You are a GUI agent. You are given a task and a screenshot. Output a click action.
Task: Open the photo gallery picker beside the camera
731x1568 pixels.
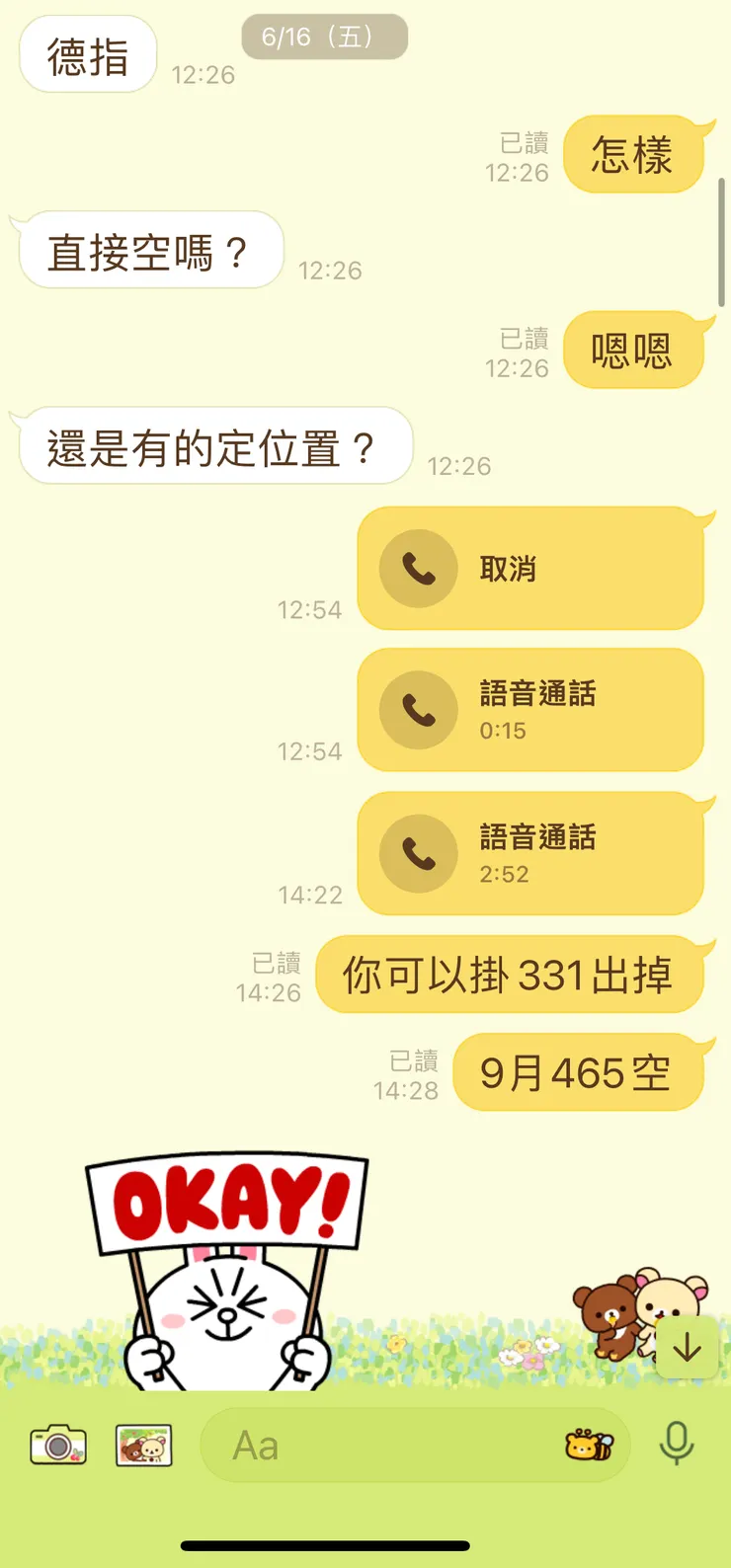[143, 1445]
